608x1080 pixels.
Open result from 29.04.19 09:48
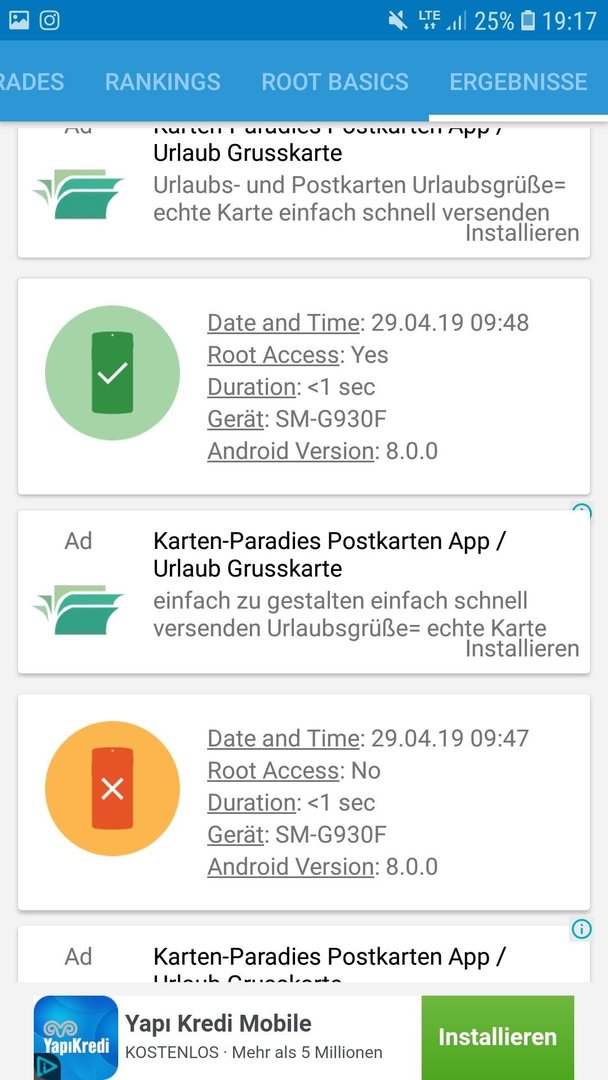coord(304,386)
